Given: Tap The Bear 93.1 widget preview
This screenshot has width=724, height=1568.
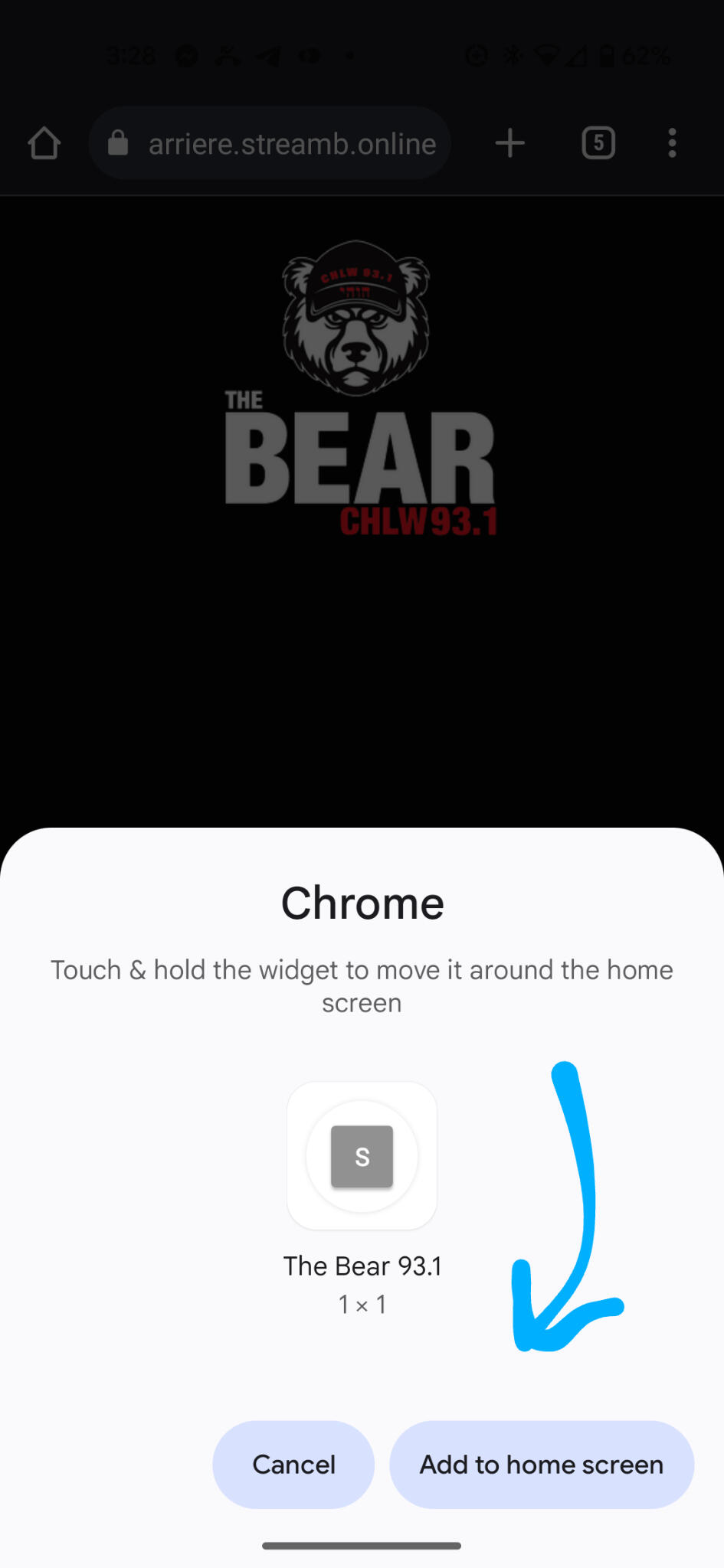Looking at the screenshot, I should 362,1156.
